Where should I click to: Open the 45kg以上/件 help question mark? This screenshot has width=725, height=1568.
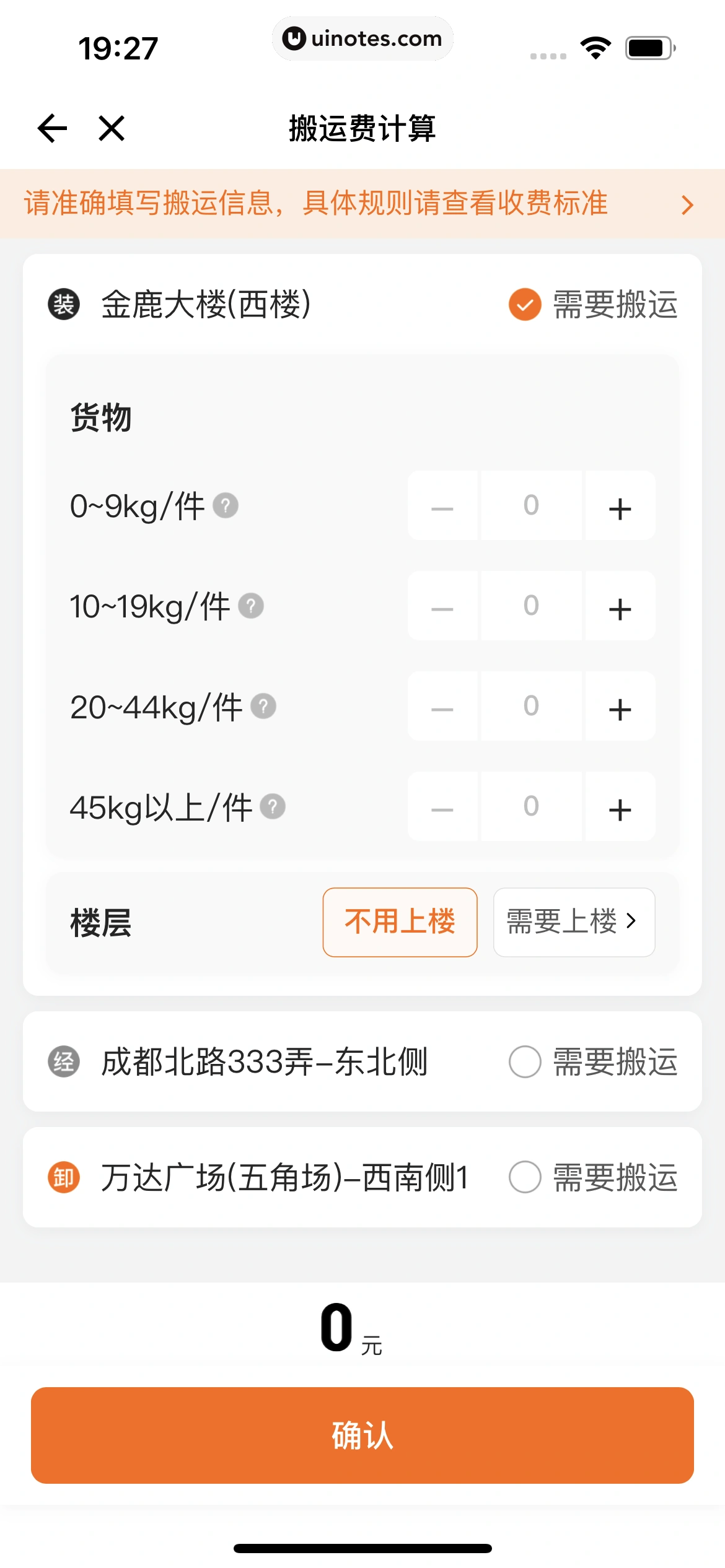pyautogui.click(x=273, y=806)
